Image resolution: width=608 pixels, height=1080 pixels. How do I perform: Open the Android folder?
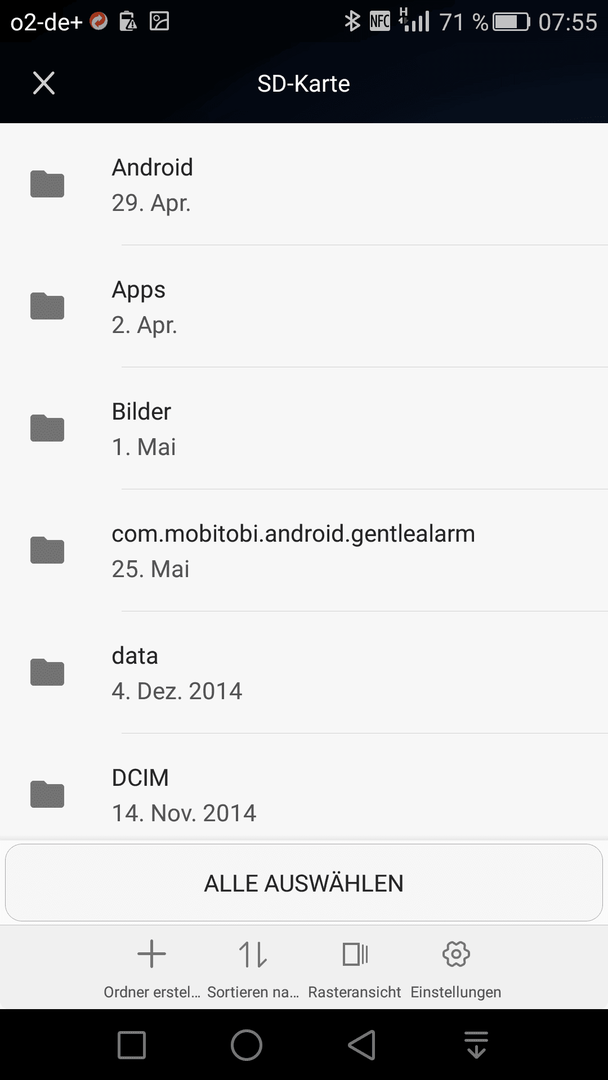tap(304, 184)
